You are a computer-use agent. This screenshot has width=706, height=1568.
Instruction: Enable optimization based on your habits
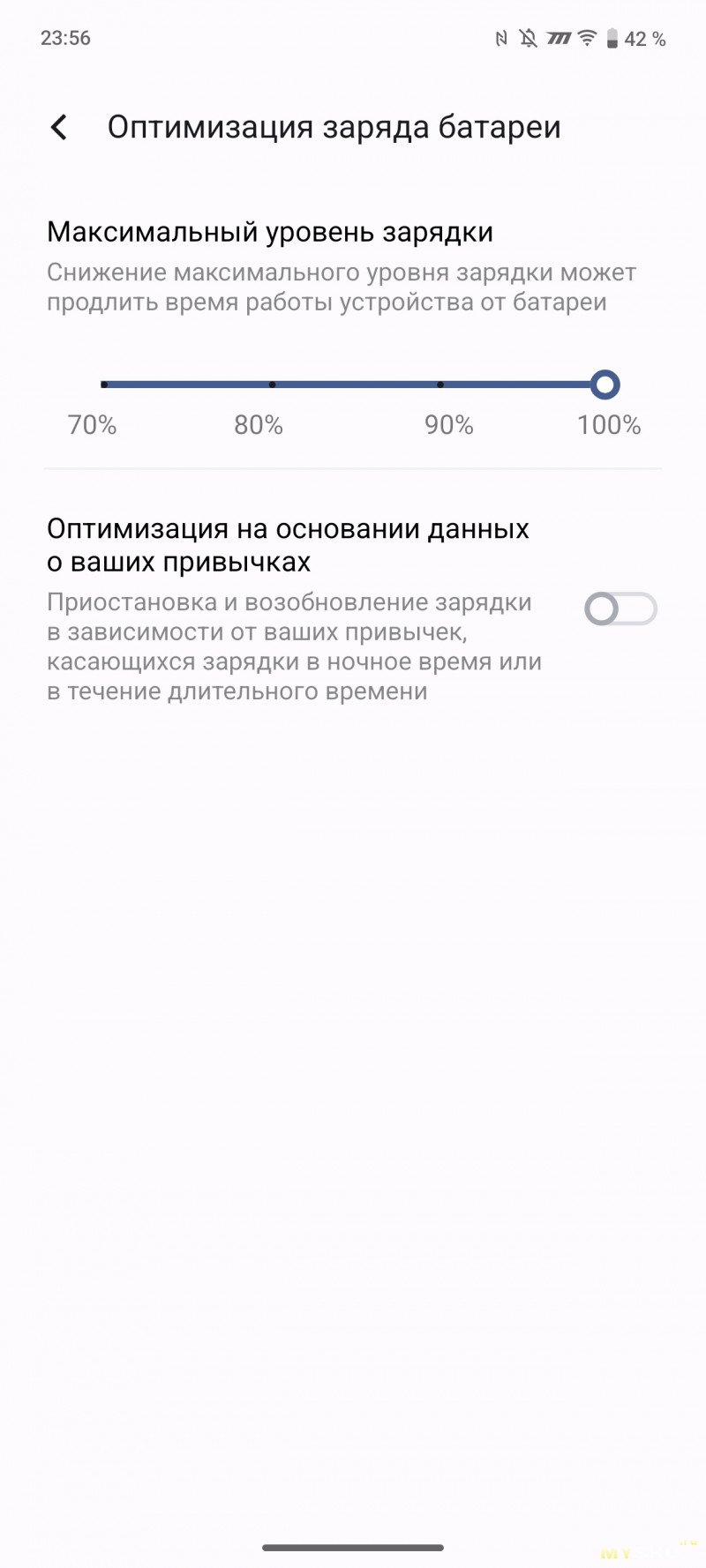pyautogui.click(x=621, y=609)
